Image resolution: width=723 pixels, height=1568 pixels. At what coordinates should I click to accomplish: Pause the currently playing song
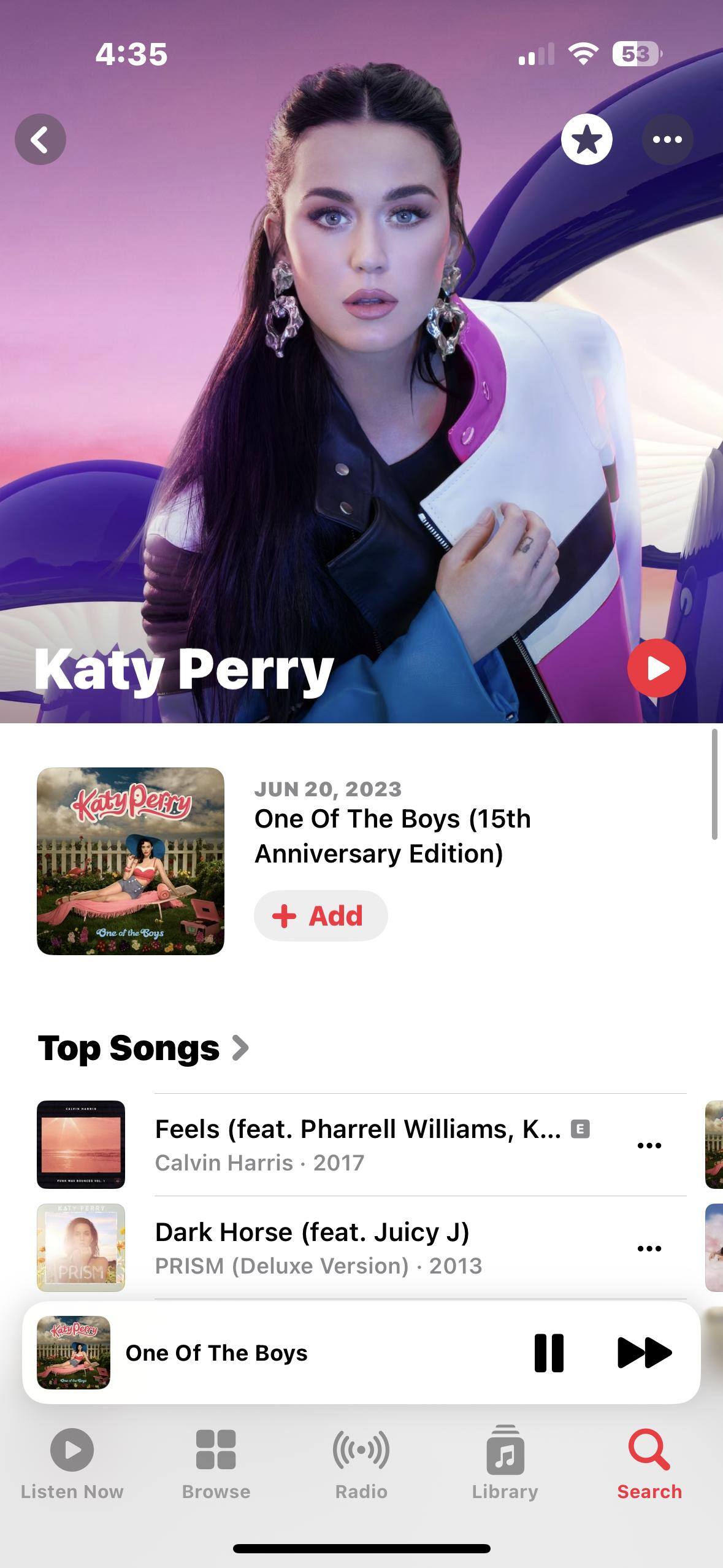pyautogui.click(x=549, y=1352)
